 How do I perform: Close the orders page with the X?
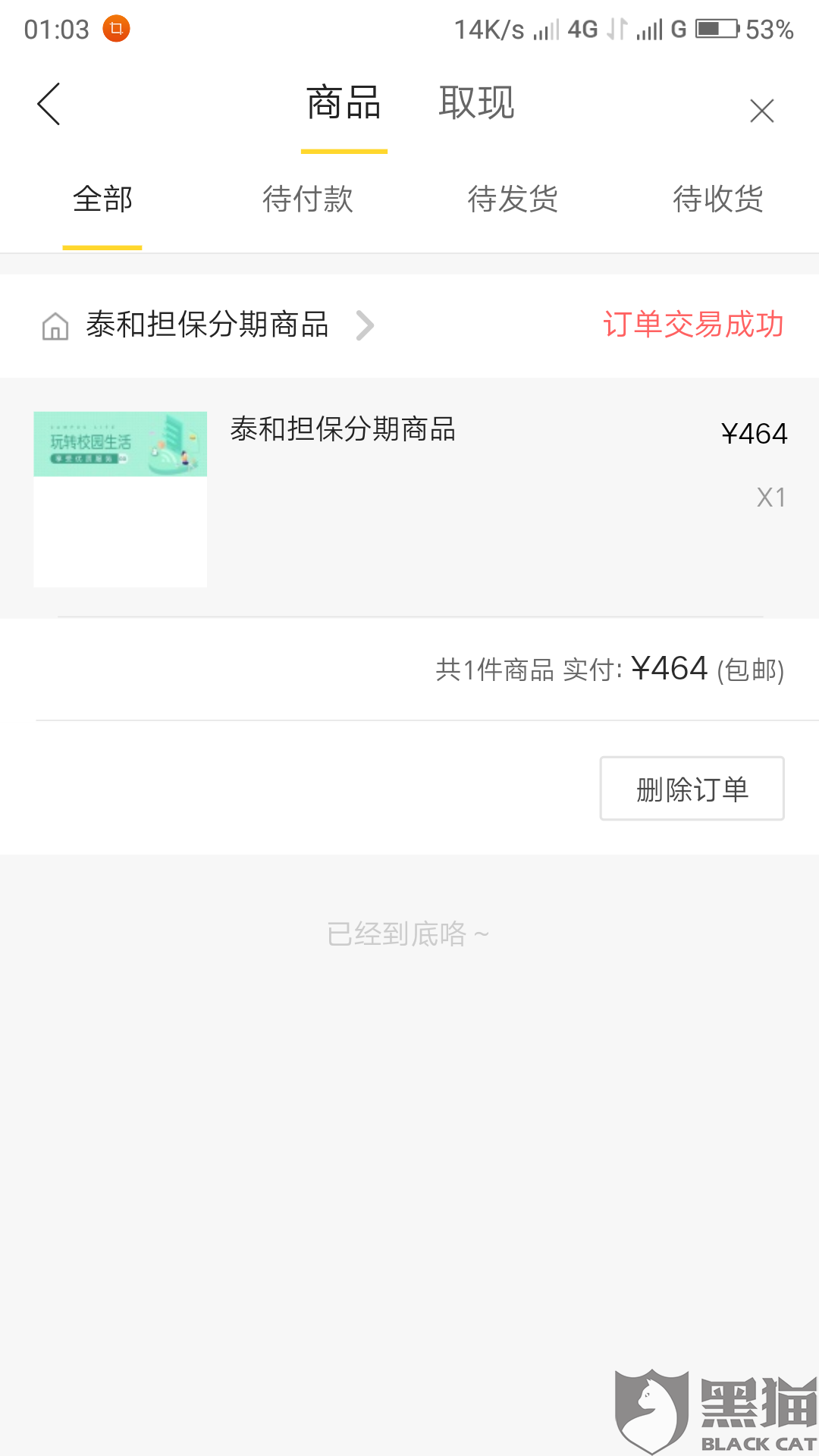761,110
